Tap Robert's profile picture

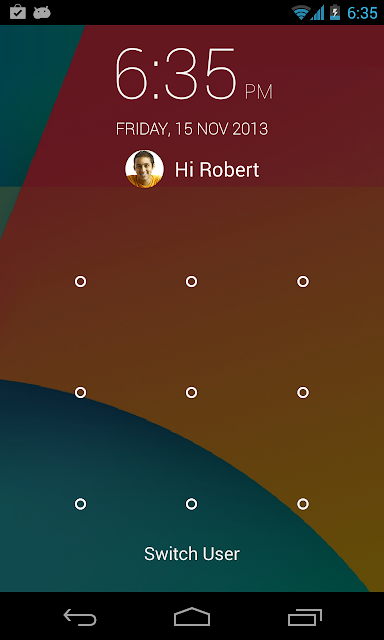pos(144,169)
